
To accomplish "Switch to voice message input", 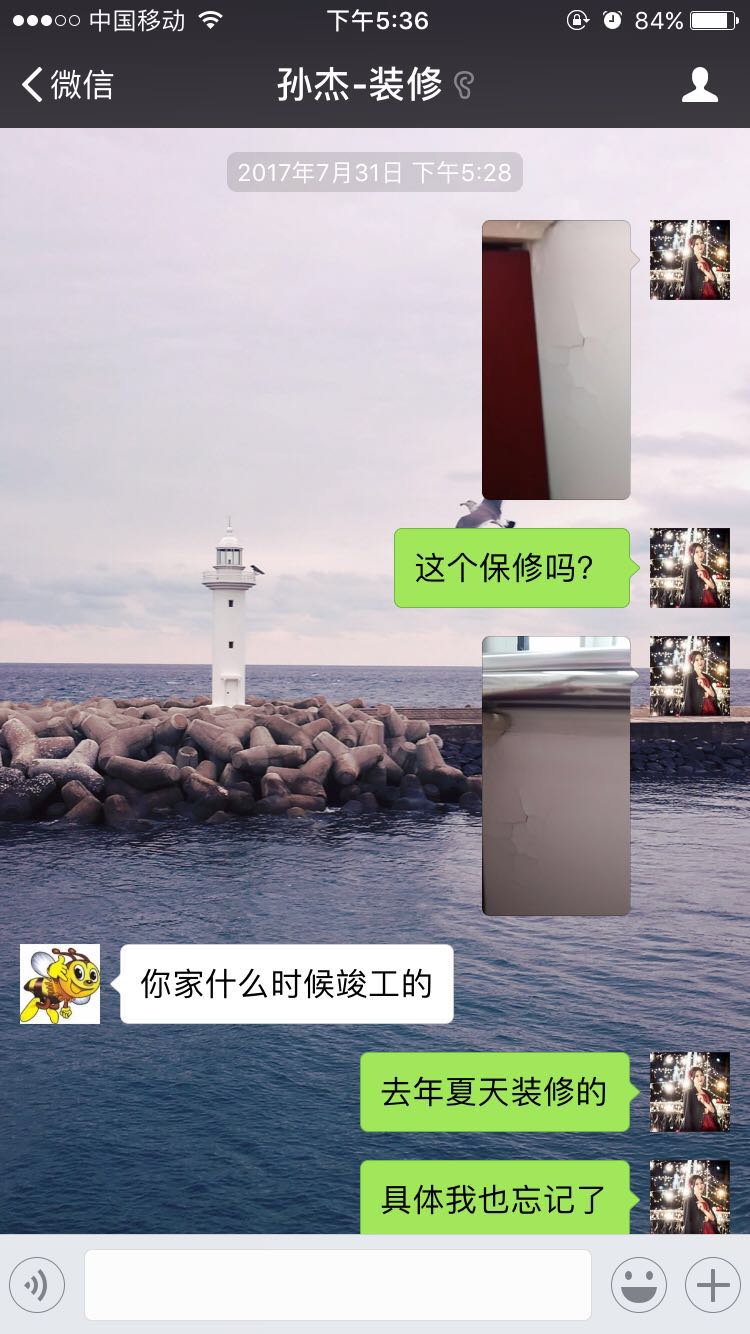I will pos(37,1285).
